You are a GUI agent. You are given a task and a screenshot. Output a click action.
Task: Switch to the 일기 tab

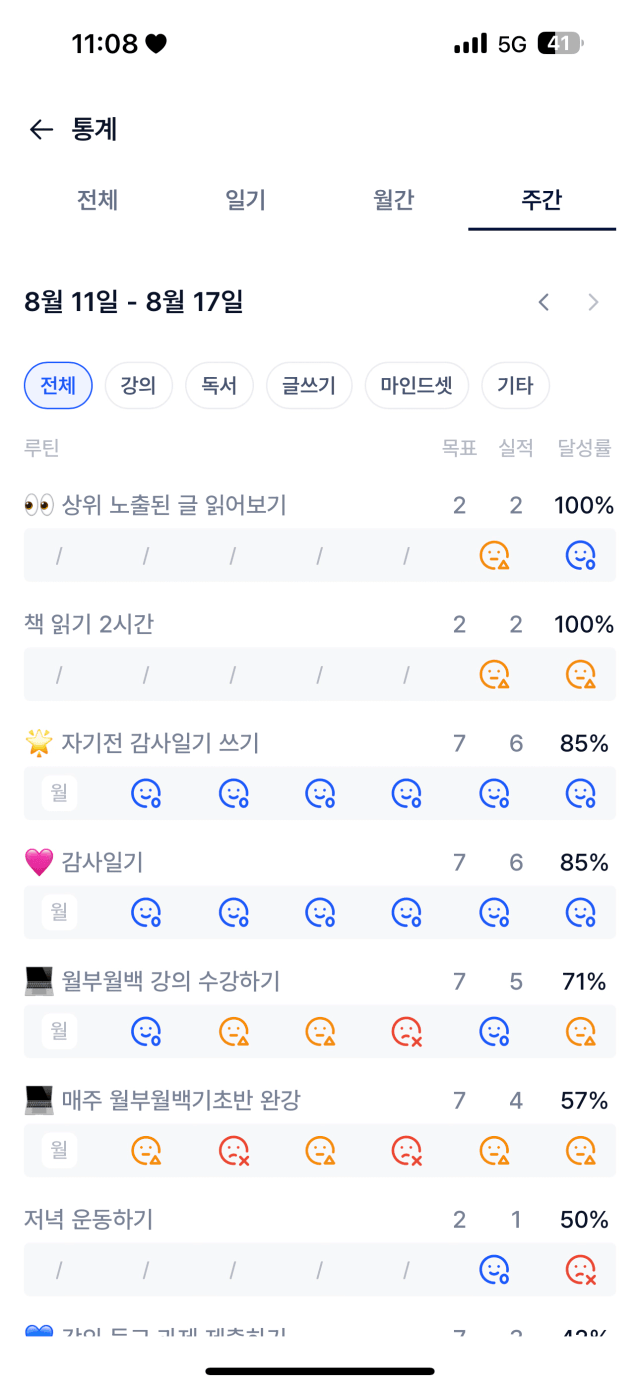[x=246, y=199]
